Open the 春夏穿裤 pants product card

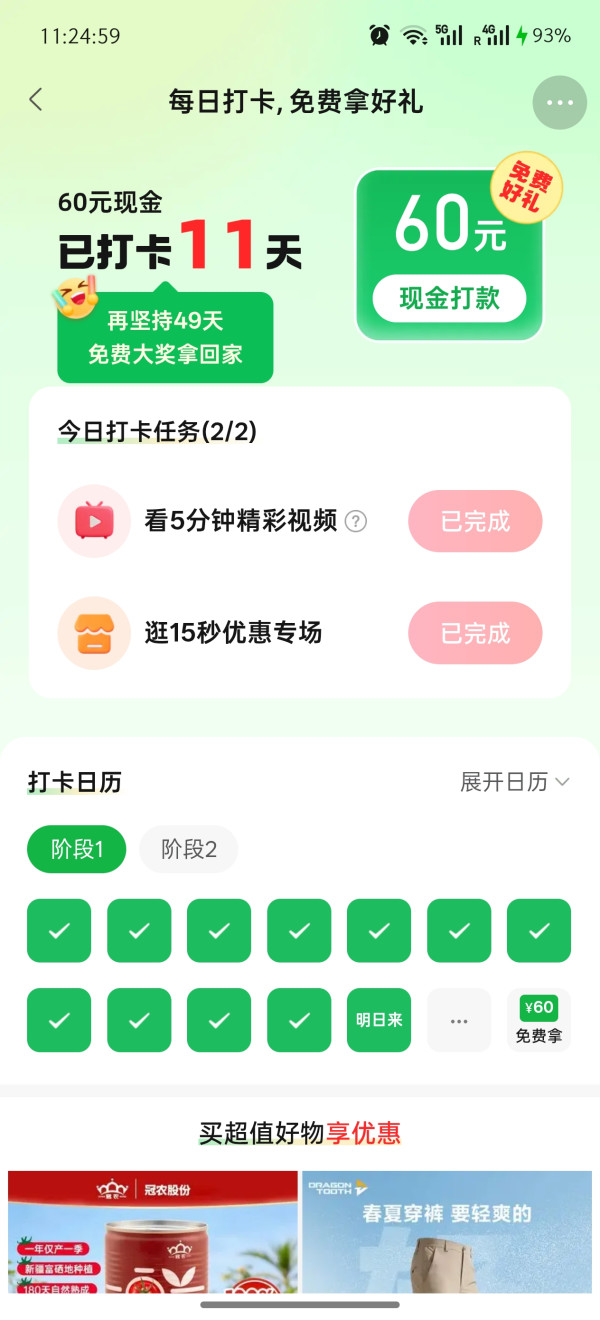click(447, 1232)
